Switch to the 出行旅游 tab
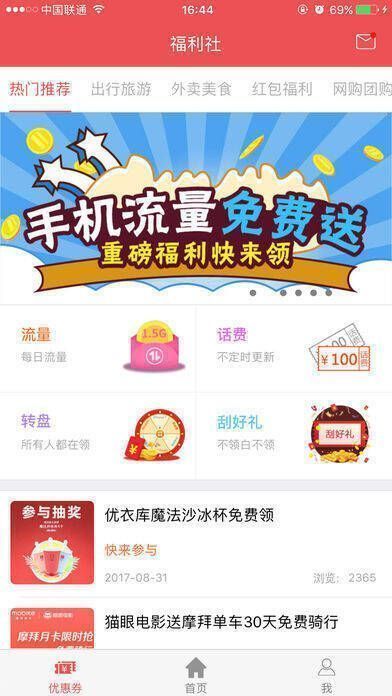392x696 pixels. click(121, 89)
